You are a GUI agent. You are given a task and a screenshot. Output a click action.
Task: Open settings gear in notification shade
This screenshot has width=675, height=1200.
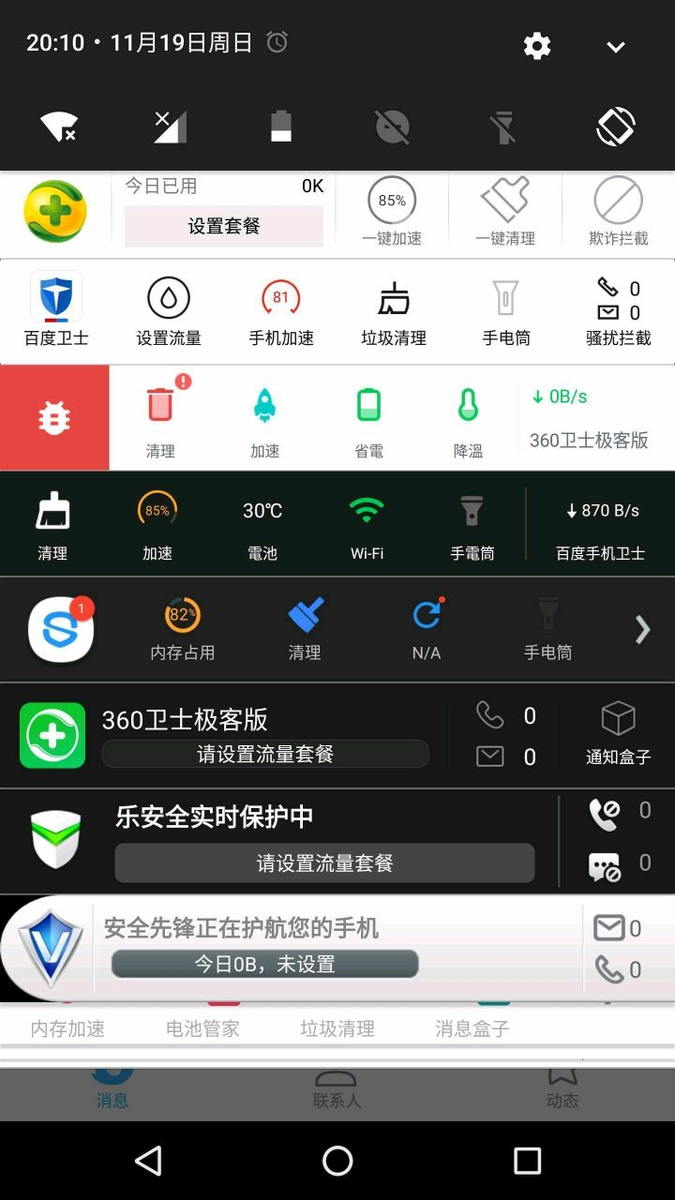coord(537,45)
